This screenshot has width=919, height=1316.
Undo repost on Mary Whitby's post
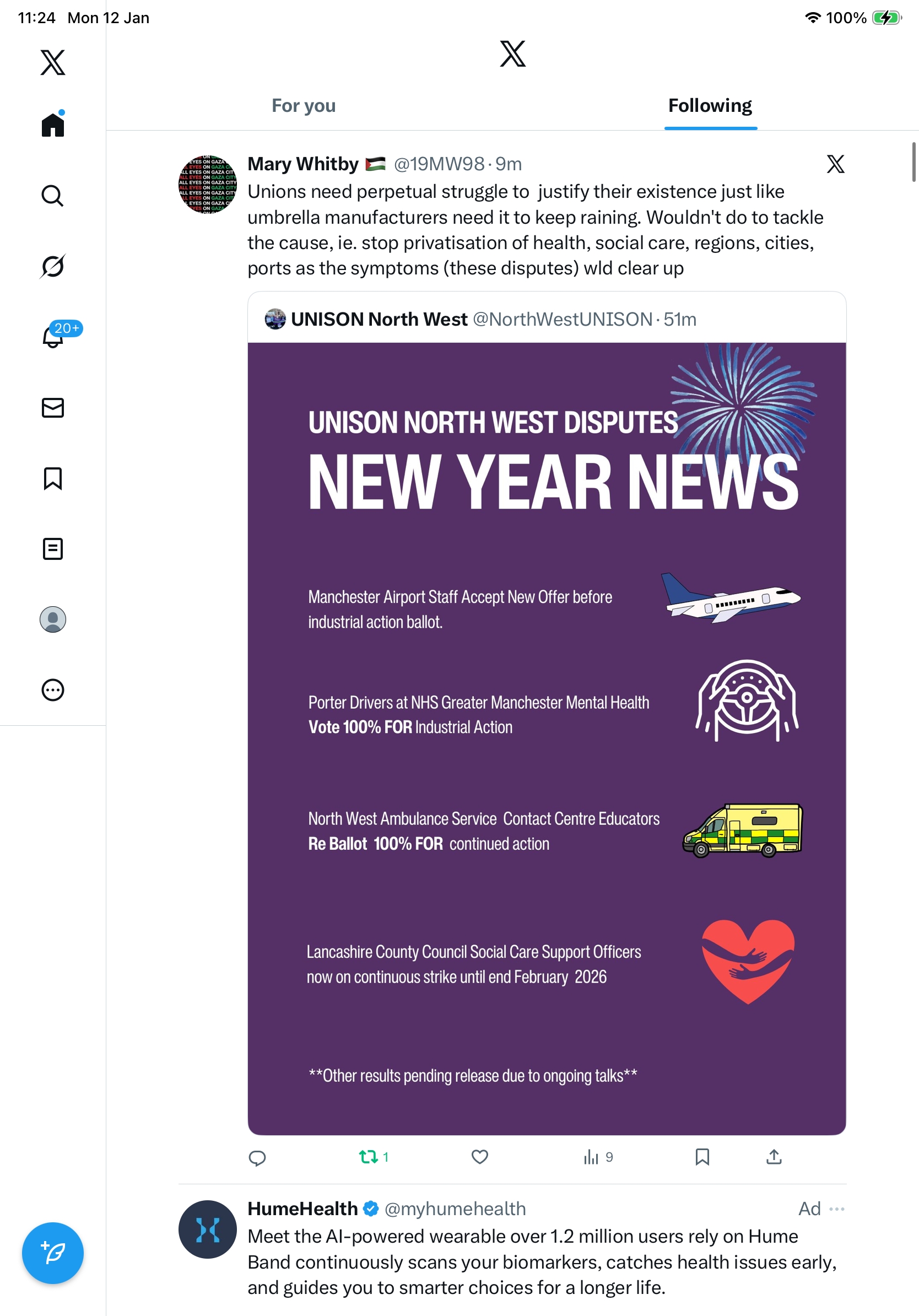pyautogui.click(x=369, y=1157)
